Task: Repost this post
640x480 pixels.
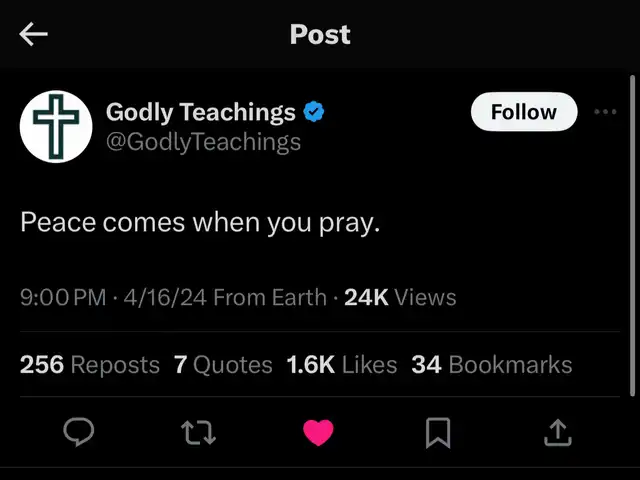Action: pos(198,432)
